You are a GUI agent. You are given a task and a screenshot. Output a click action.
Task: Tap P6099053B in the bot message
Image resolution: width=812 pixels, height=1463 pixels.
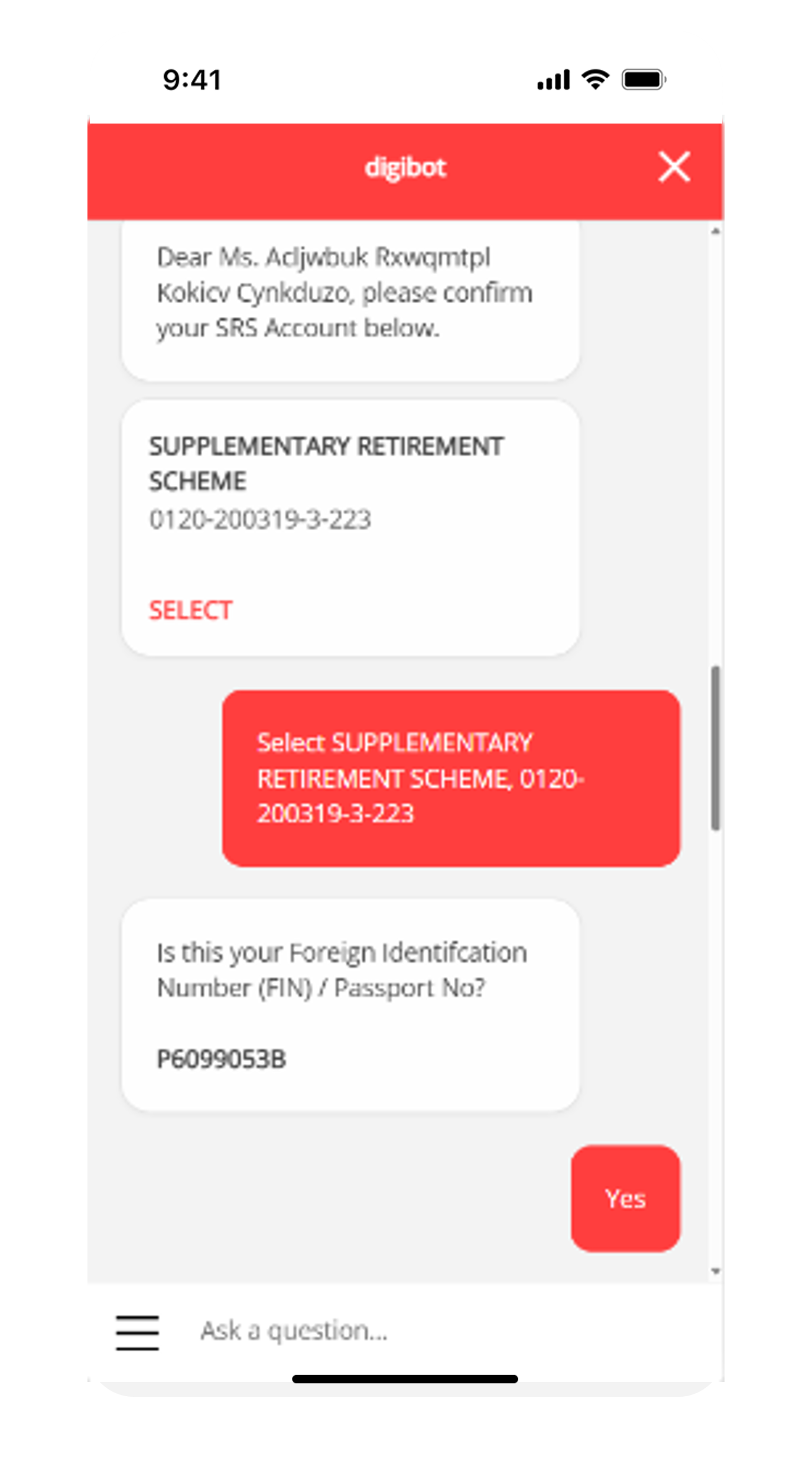pyautogui.click(x=222, y=1057)
